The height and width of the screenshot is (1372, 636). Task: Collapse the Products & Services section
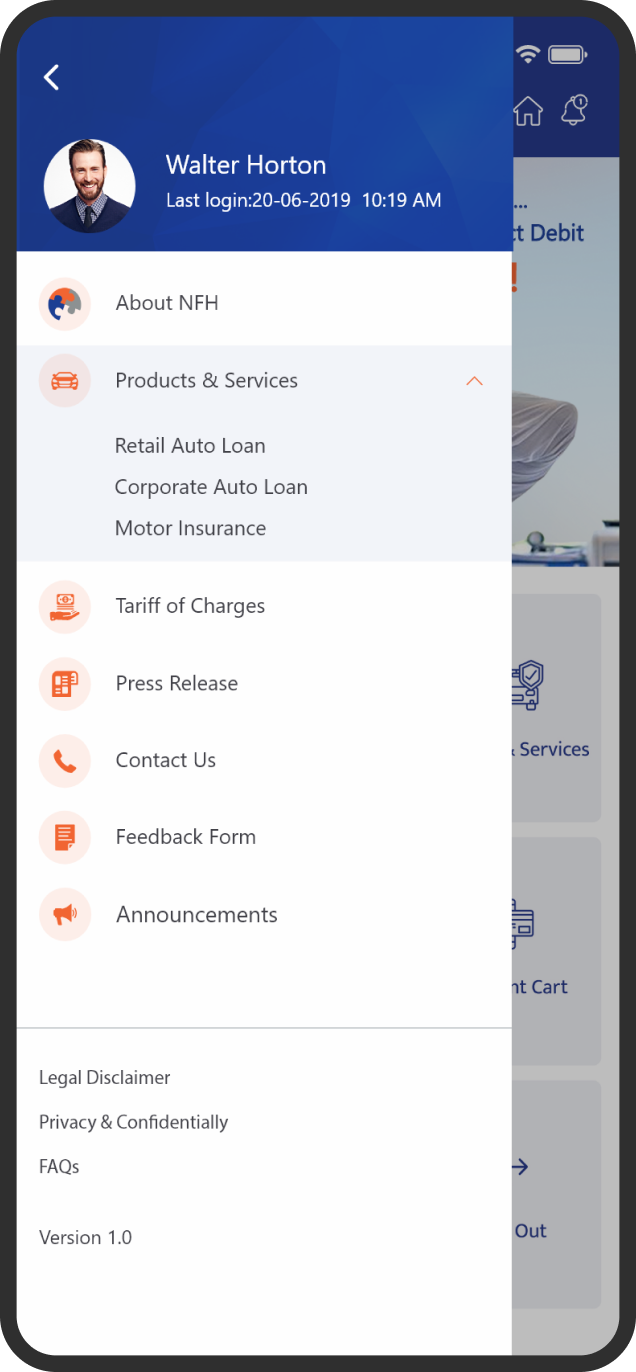coord(475,381)
